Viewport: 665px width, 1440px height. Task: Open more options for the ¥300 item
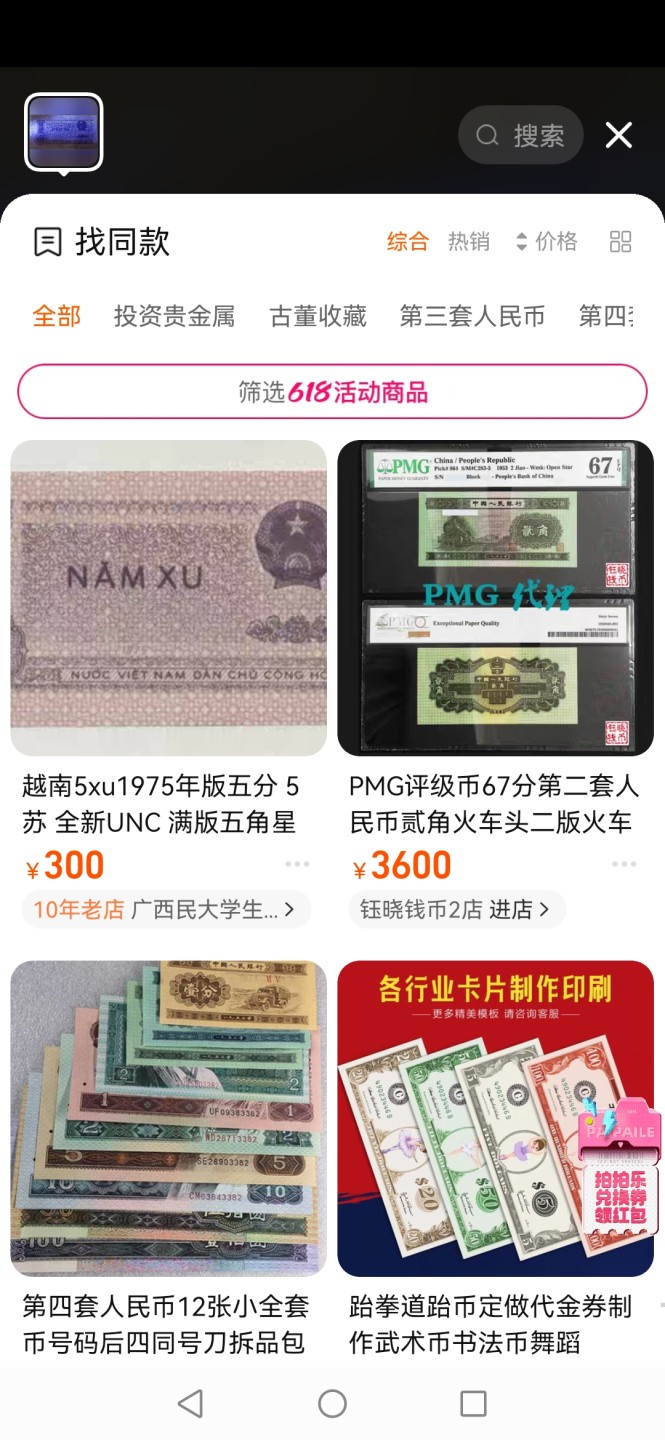coord(297,864)
